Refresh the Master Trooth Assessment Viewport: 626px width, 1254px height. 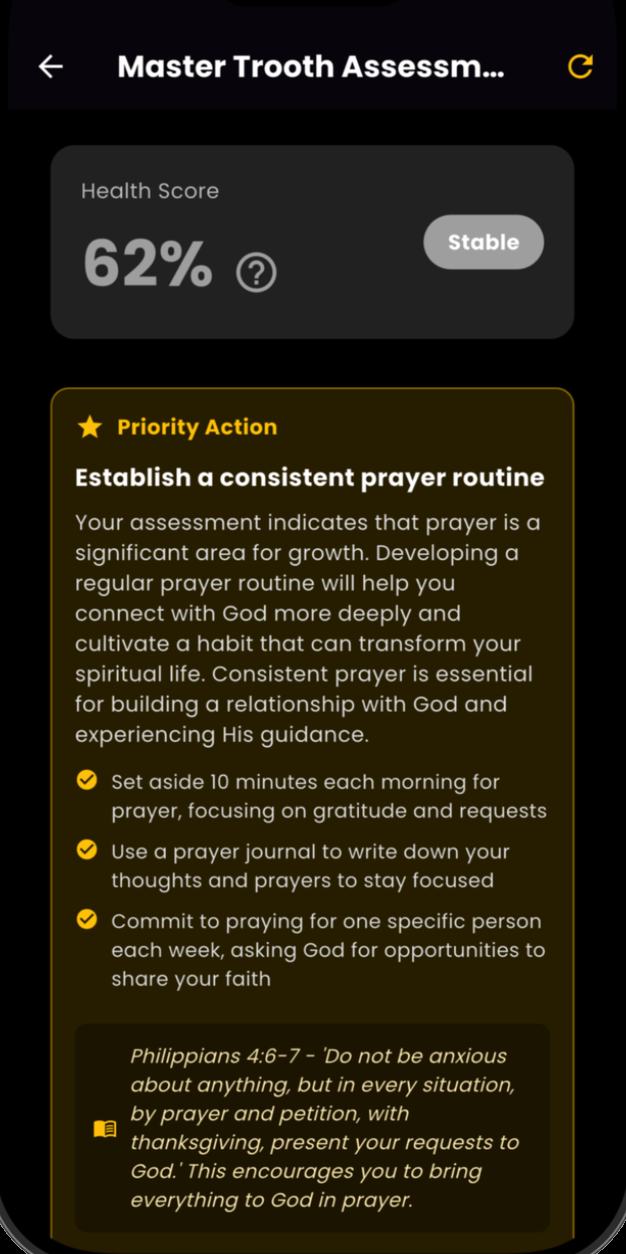coord(580,67)
